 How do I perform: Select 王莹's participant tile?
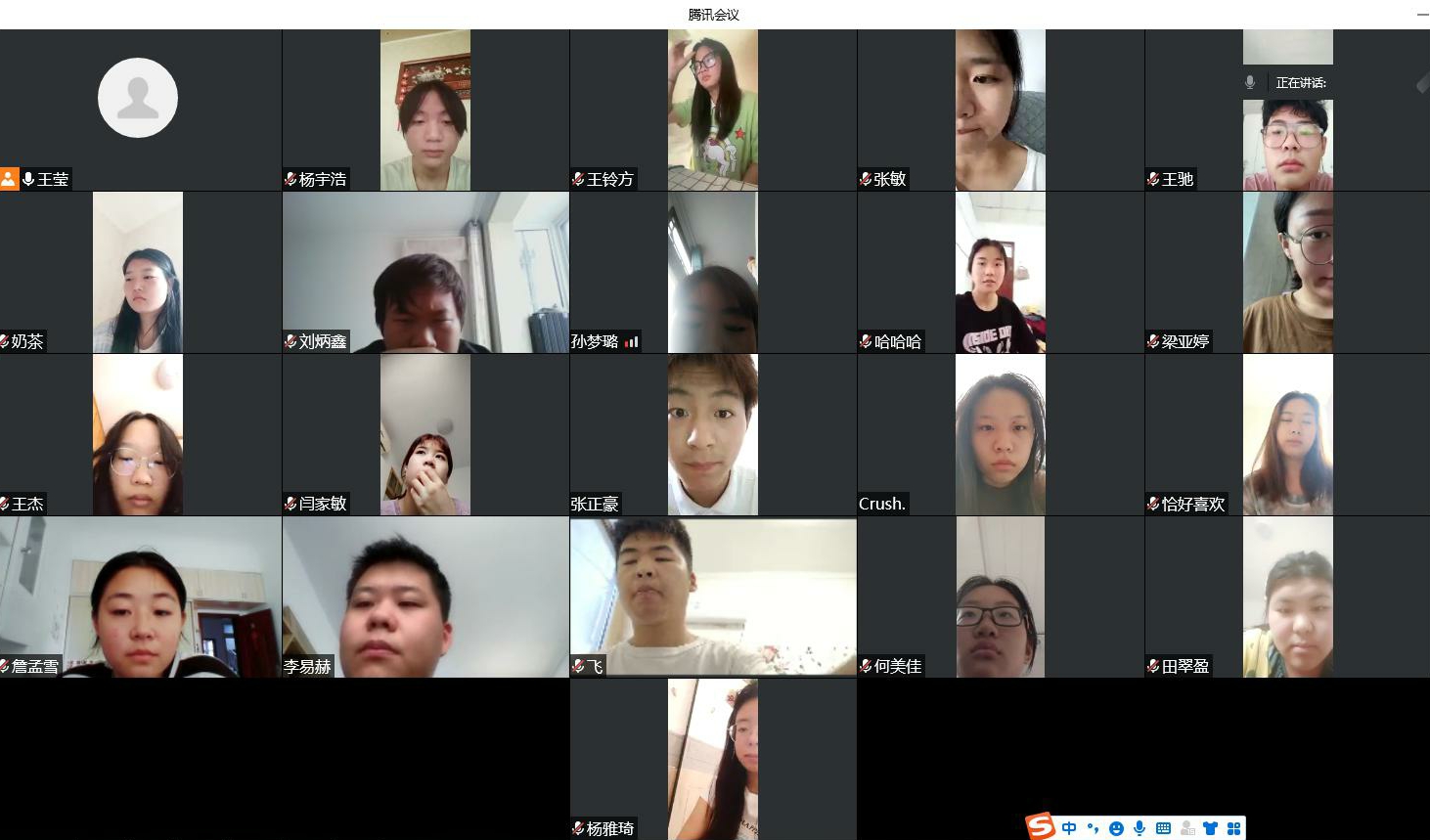click(x=138, y=110)
